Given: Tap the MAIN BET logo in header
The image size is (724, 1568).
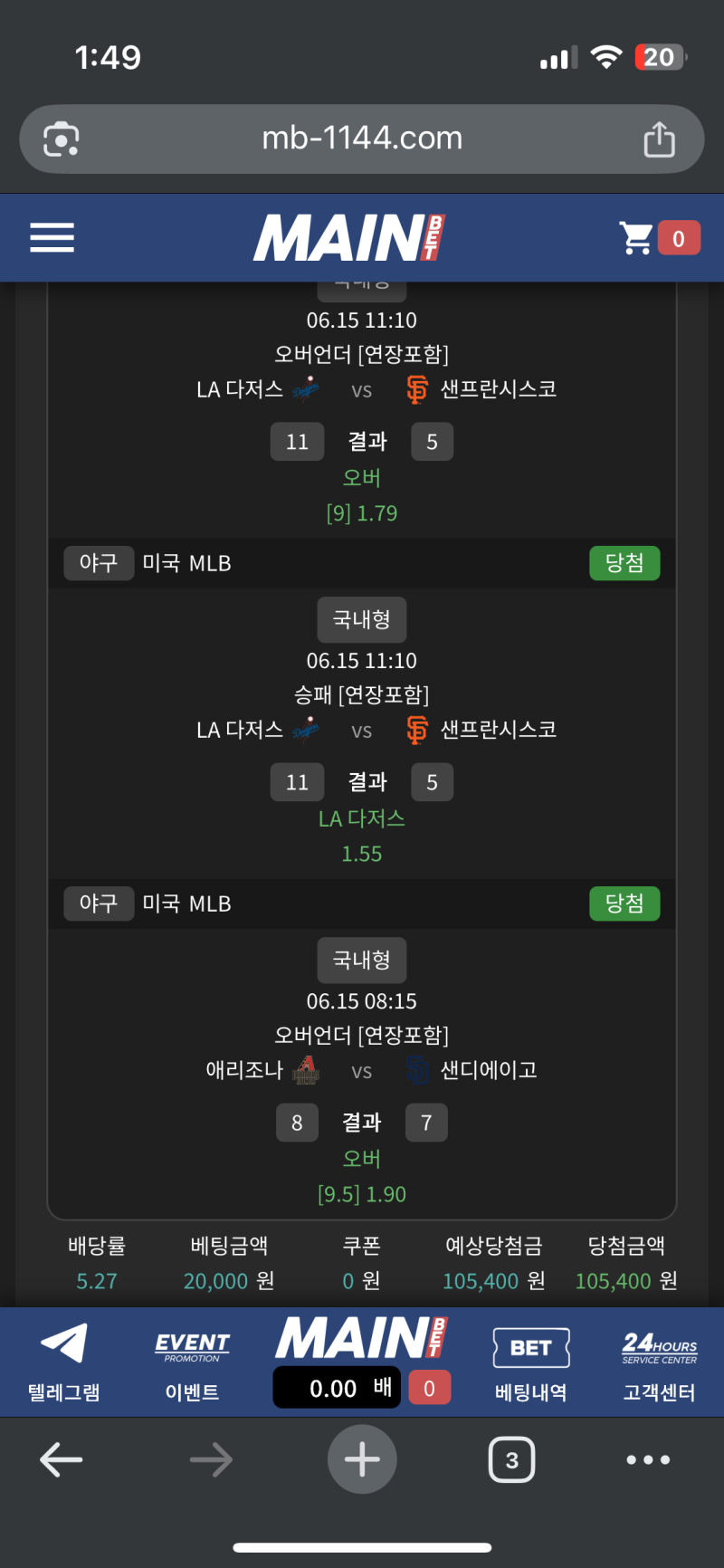Looking at the screenshot, I should (x=349, y=238).
